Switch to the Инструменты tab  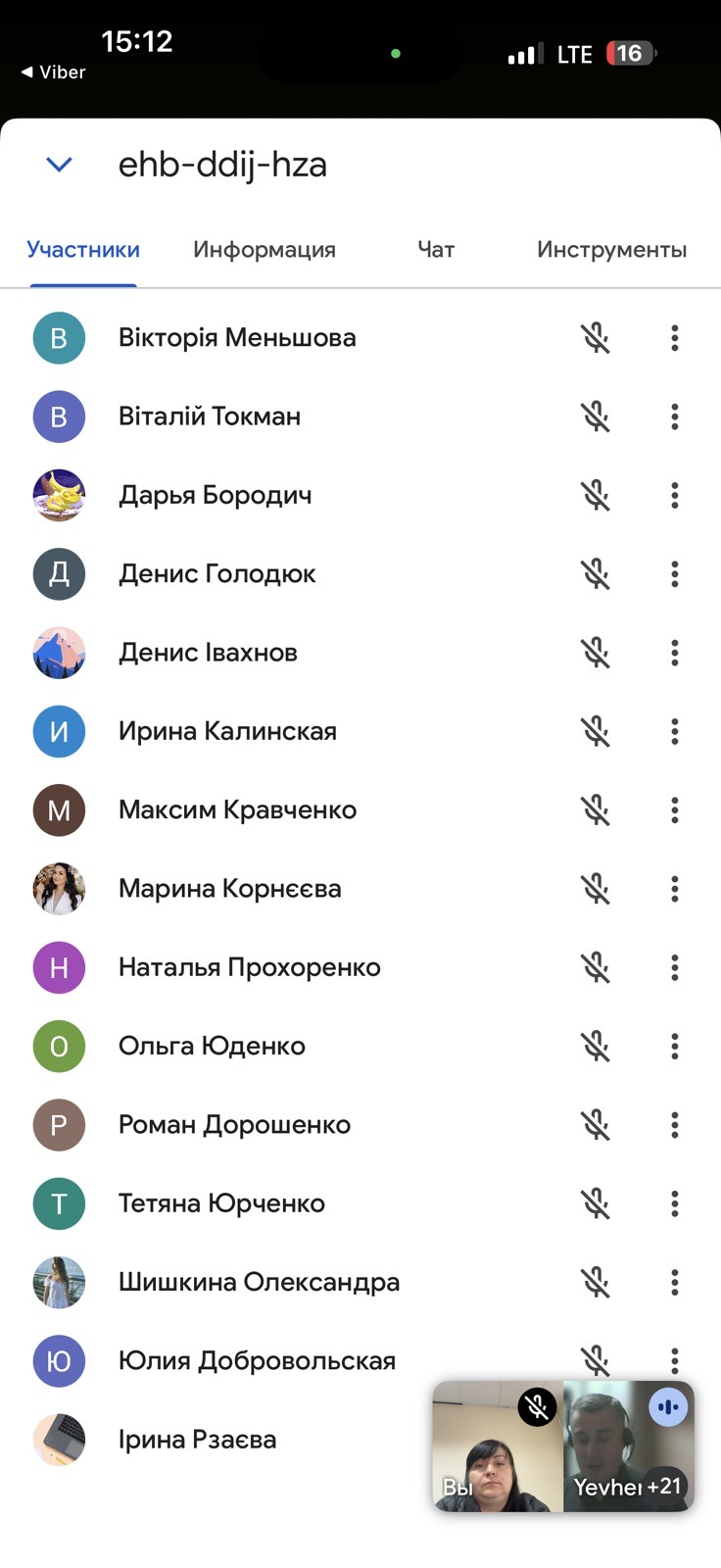[x=611, y=250]
